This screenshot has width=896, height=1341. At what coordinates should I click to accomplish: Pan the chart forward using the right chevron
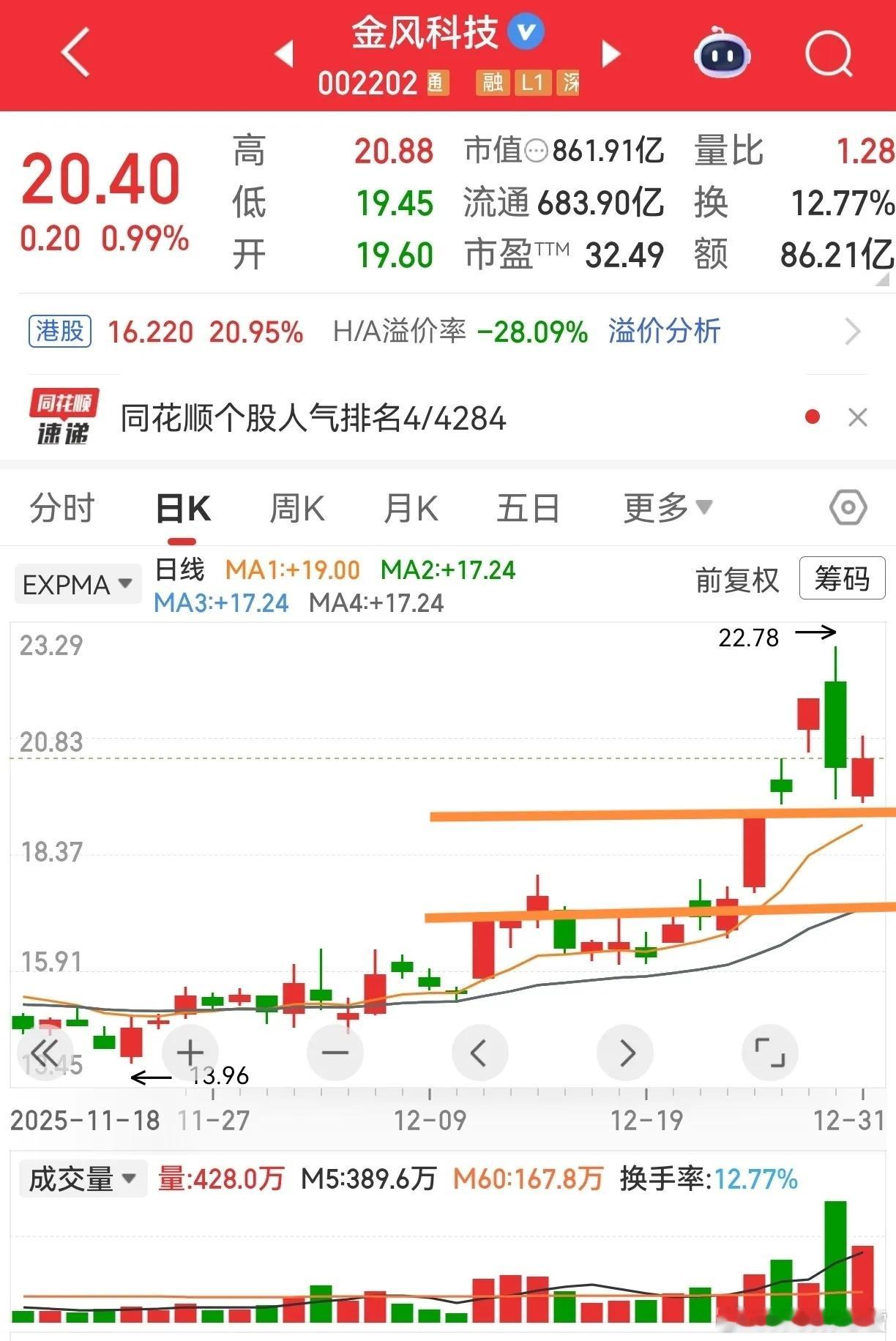coord(625,1052)
